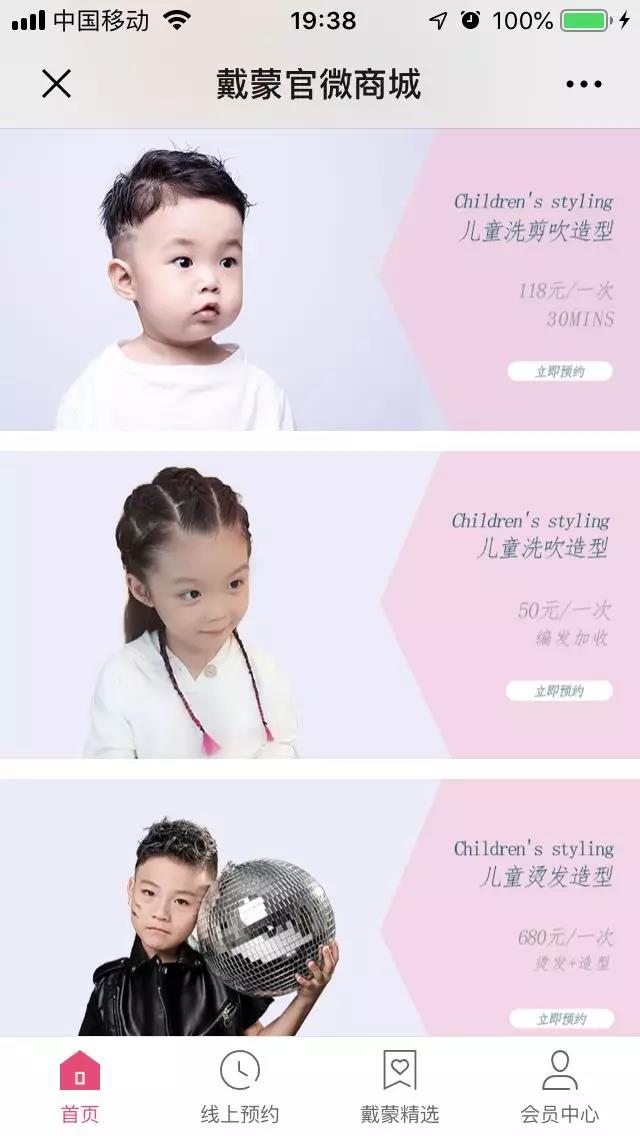This screenshot has height=1136, width=640.
Task: Tap 立即预约 for 儿童洗剪吹造型
Action: pyautogui.click(x=559, y=371)
